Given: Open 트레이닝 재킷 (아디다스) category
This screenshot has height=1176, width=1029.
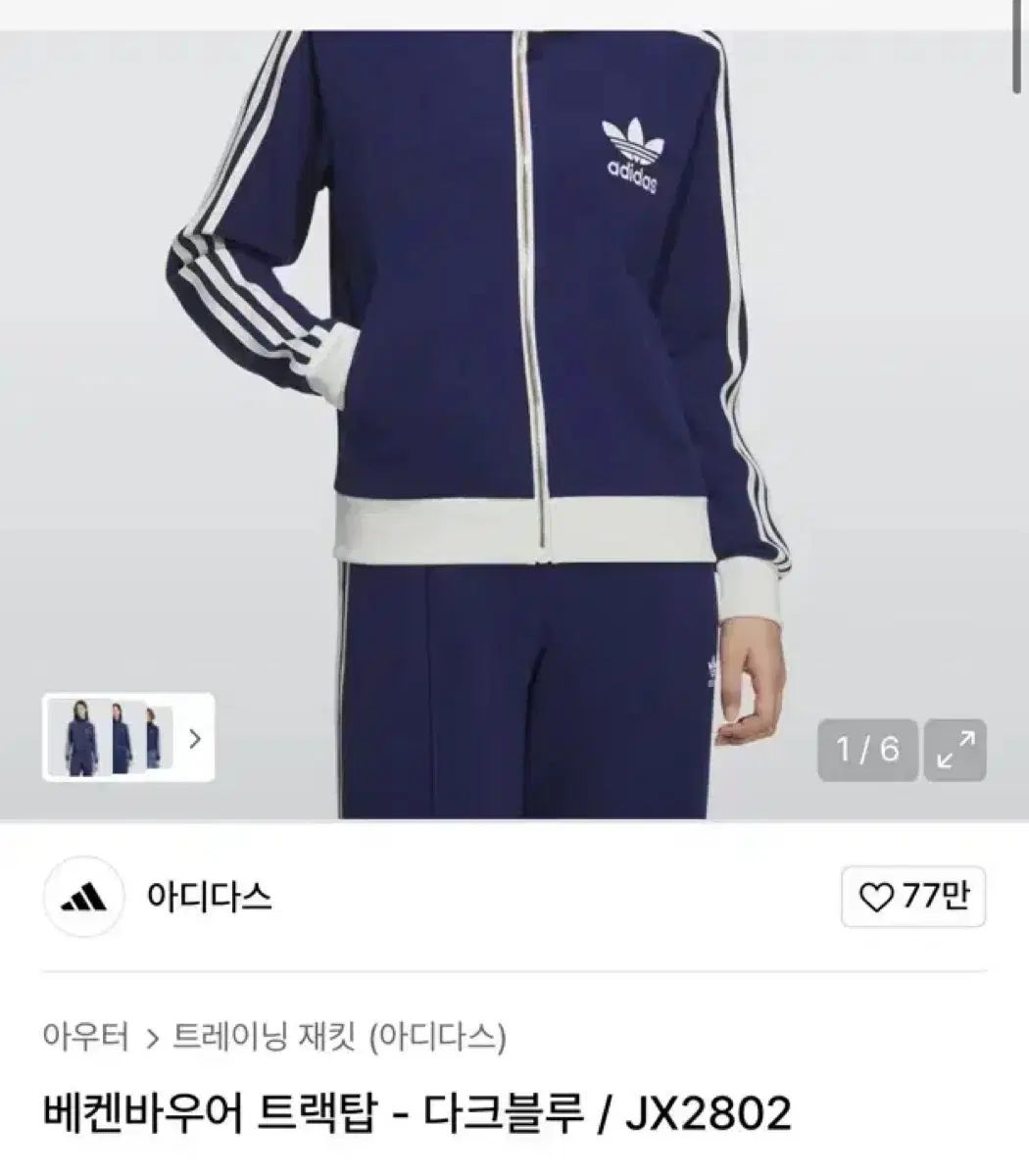Looking at the screenshot, I should pos(339,1036).
